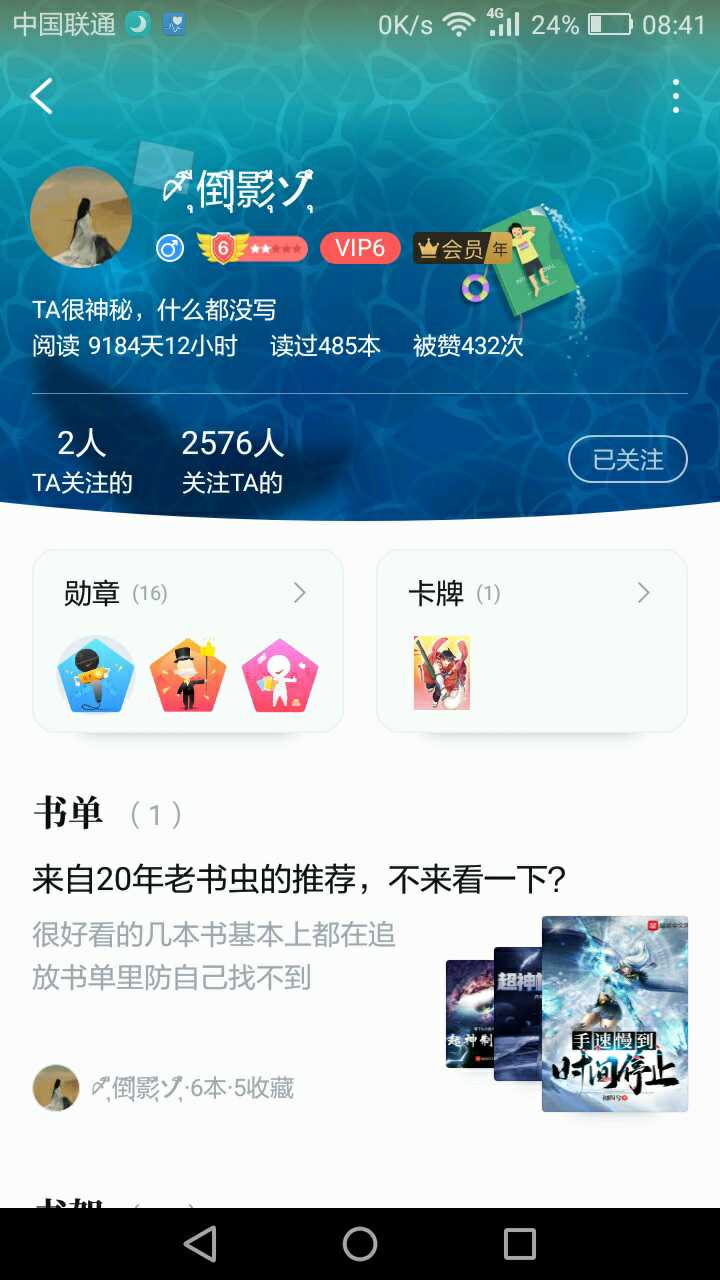Go back using the top-left arrow
The image size is (720, 1280).
(x=41, y=96)
